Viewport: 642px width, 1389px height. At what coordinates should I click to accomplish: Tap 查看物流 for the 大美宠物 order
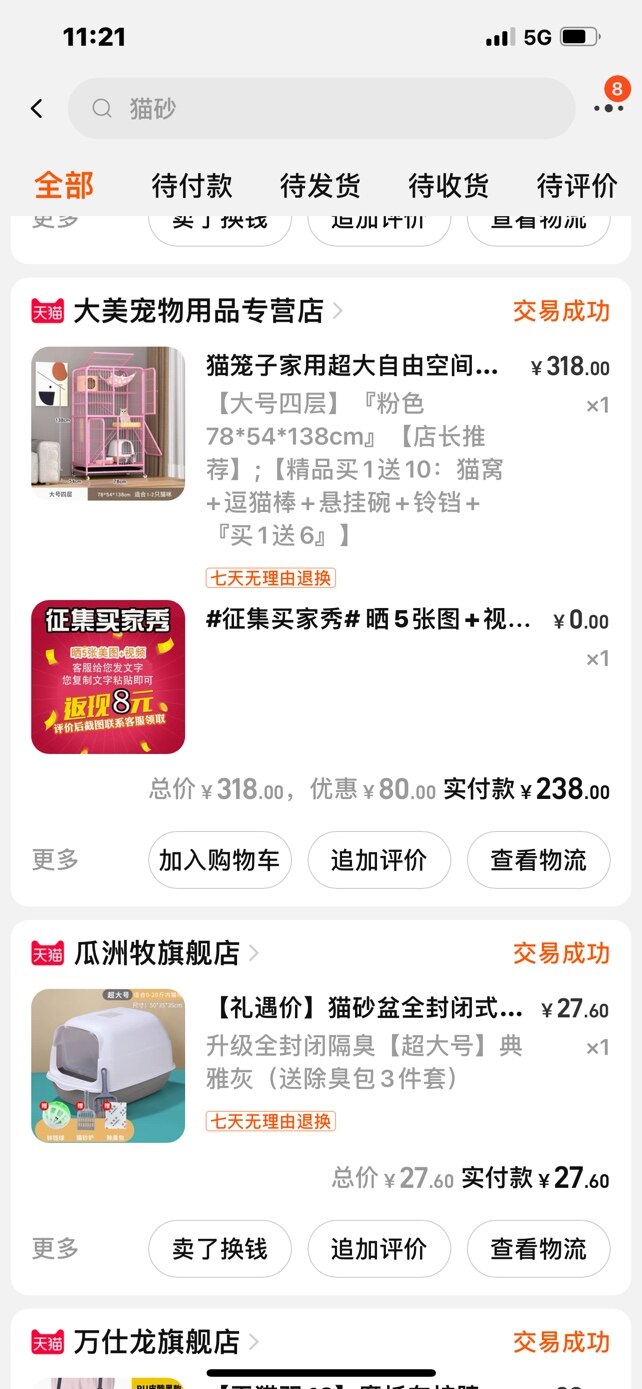[x=538, y=860]
